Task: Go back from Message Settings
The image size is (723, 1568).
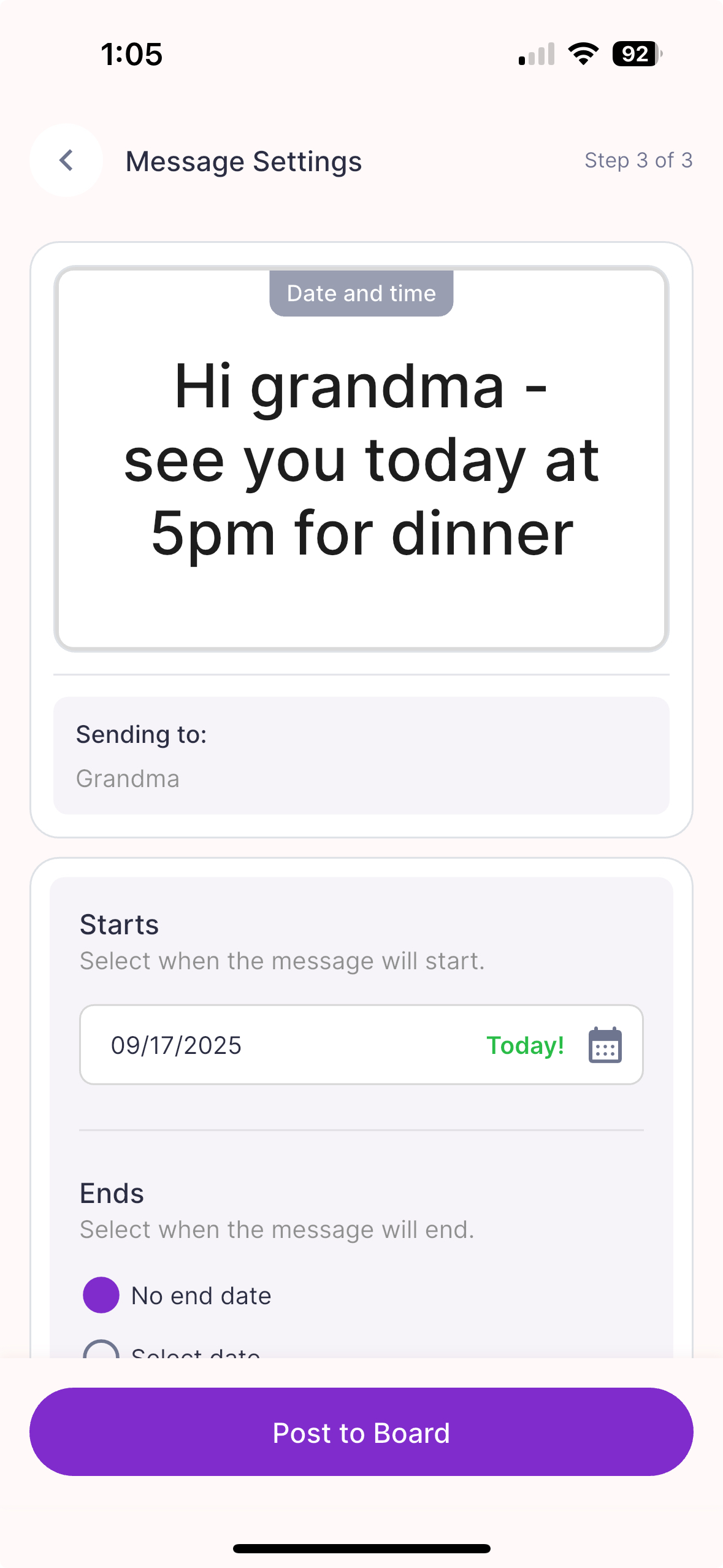Action: (66, 161)
